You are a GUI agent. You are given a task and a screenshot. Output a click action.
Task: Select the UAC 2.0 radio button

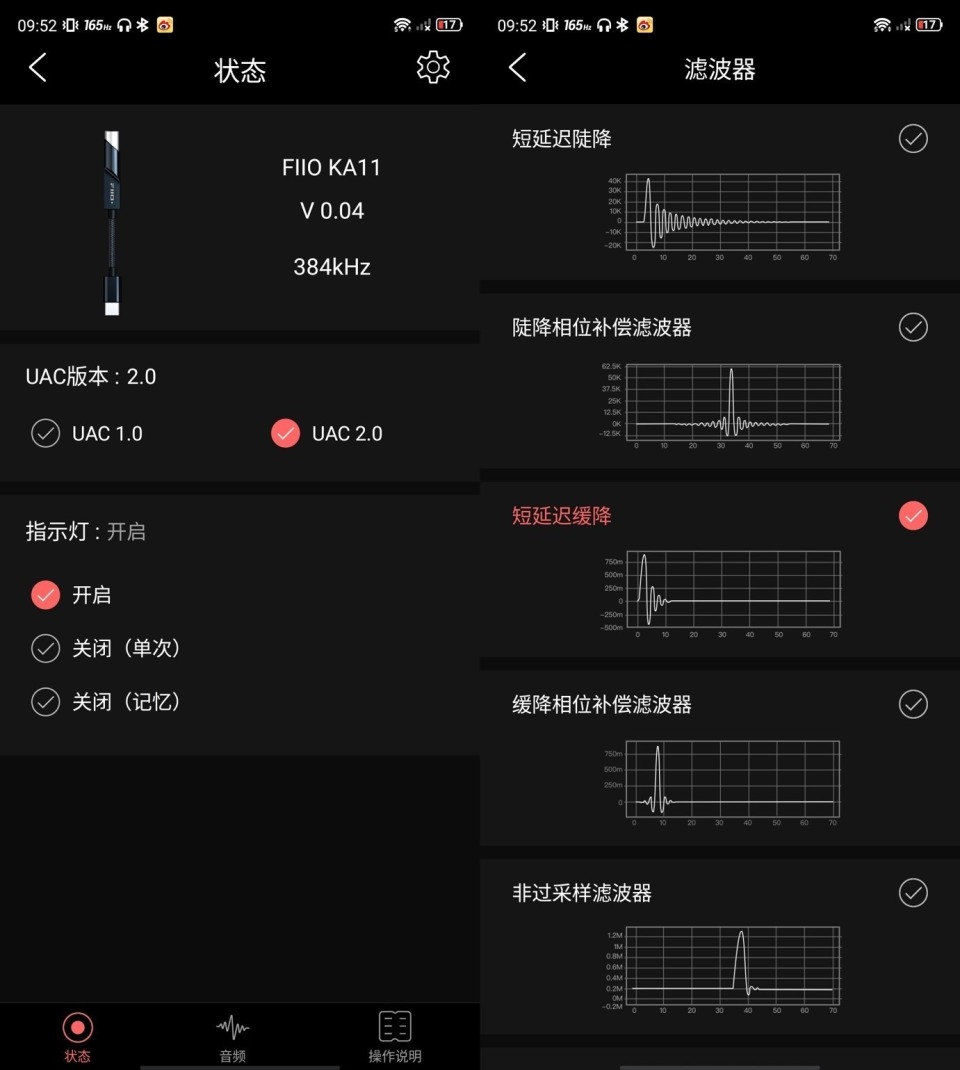(284, 433)
